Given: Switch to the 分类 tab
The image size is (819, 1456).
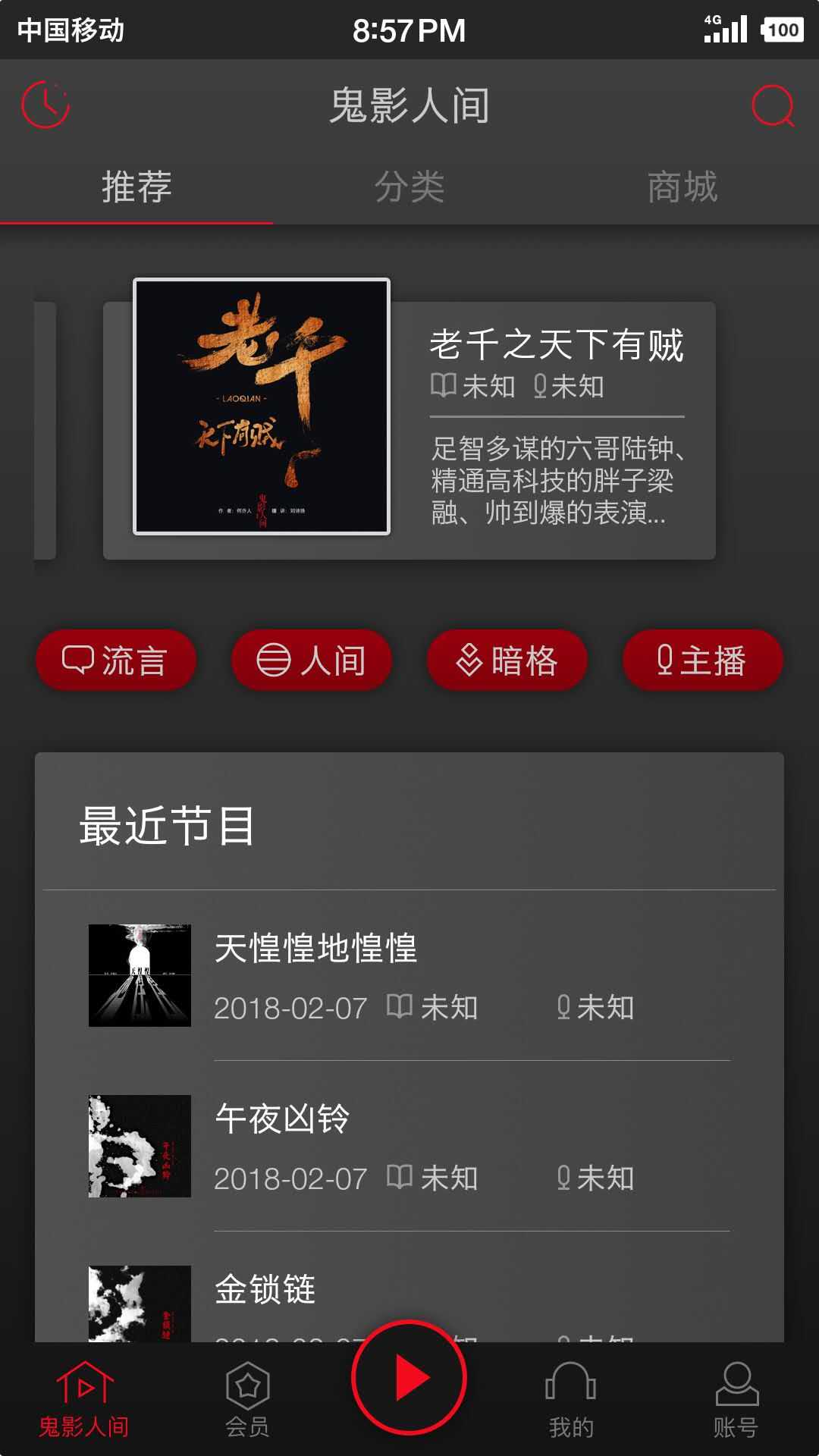Looking at the screenshot, I should tap(409, 187).
